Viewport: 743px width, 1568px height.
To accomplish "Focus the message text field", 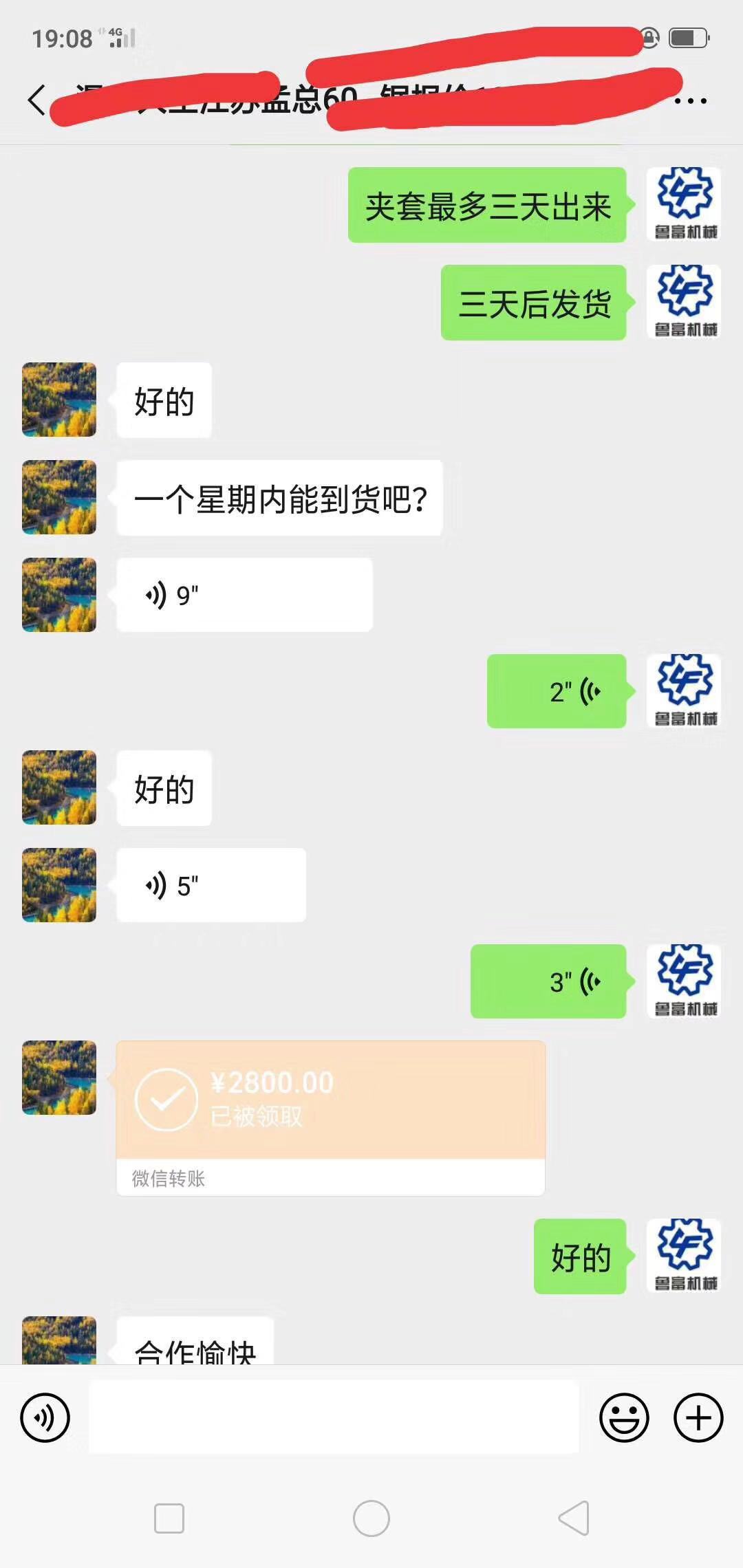I will 334,1417.
